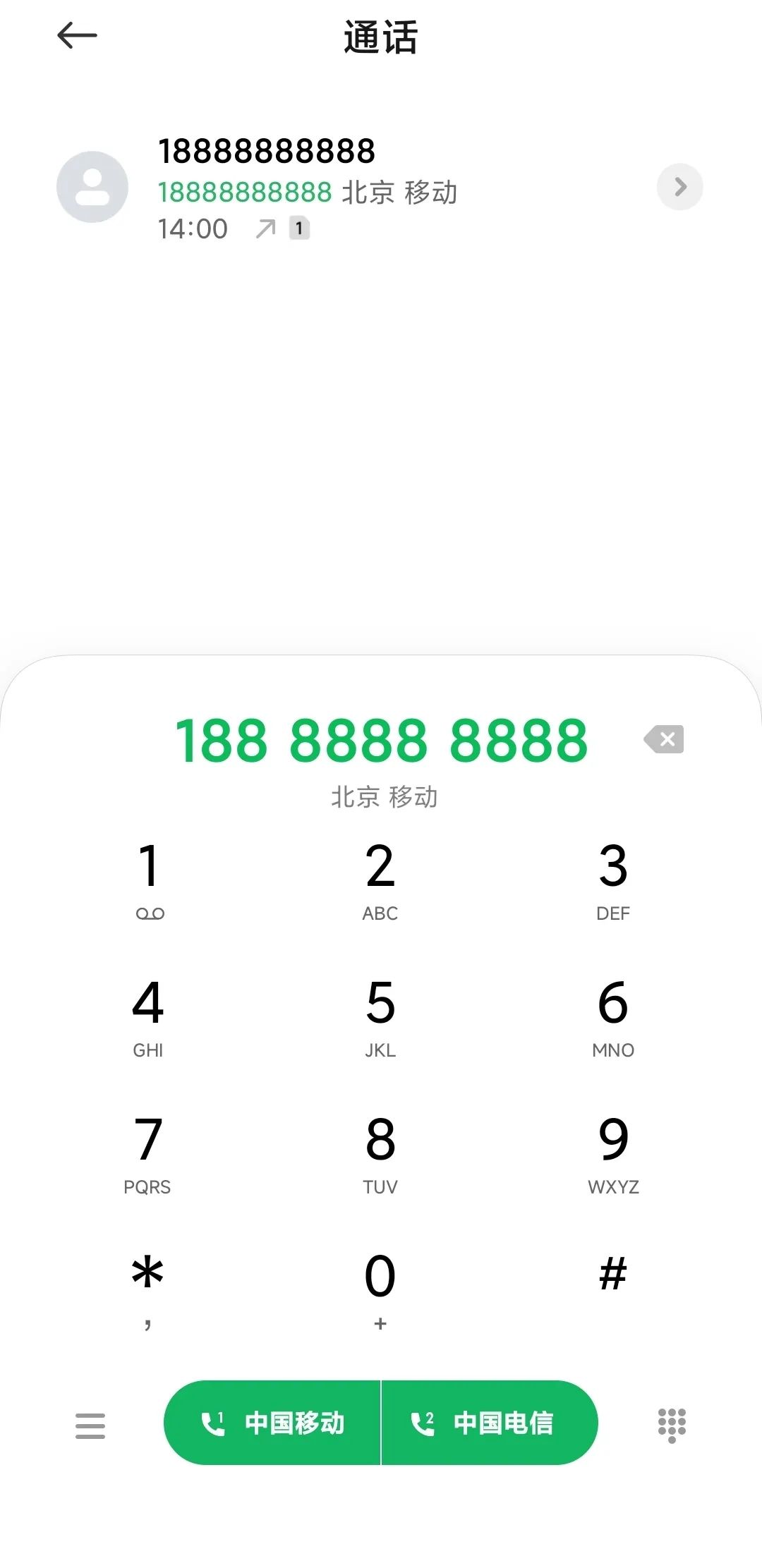Screen dimensions: 762x1568
Task: Dial digit 1 on the keypad
Action: (x=149, y=879)
